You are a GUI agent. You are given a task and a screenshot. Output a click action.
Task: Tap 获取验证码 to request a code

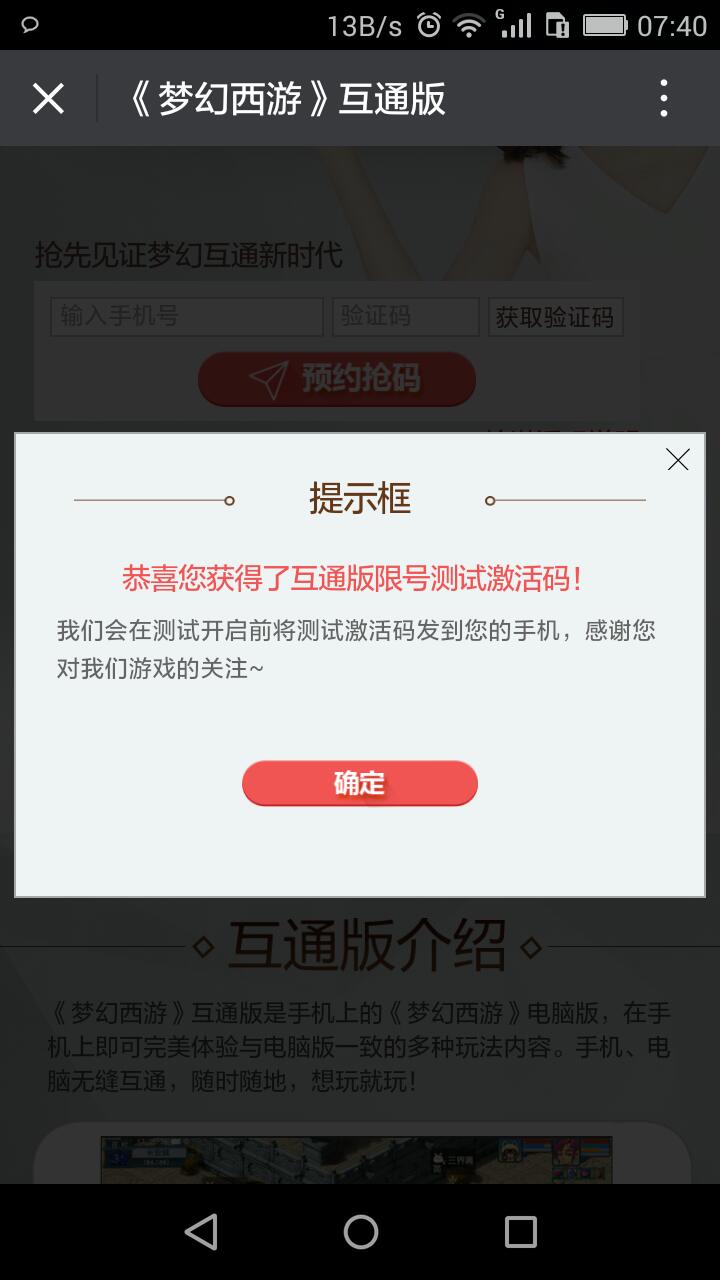555,317
